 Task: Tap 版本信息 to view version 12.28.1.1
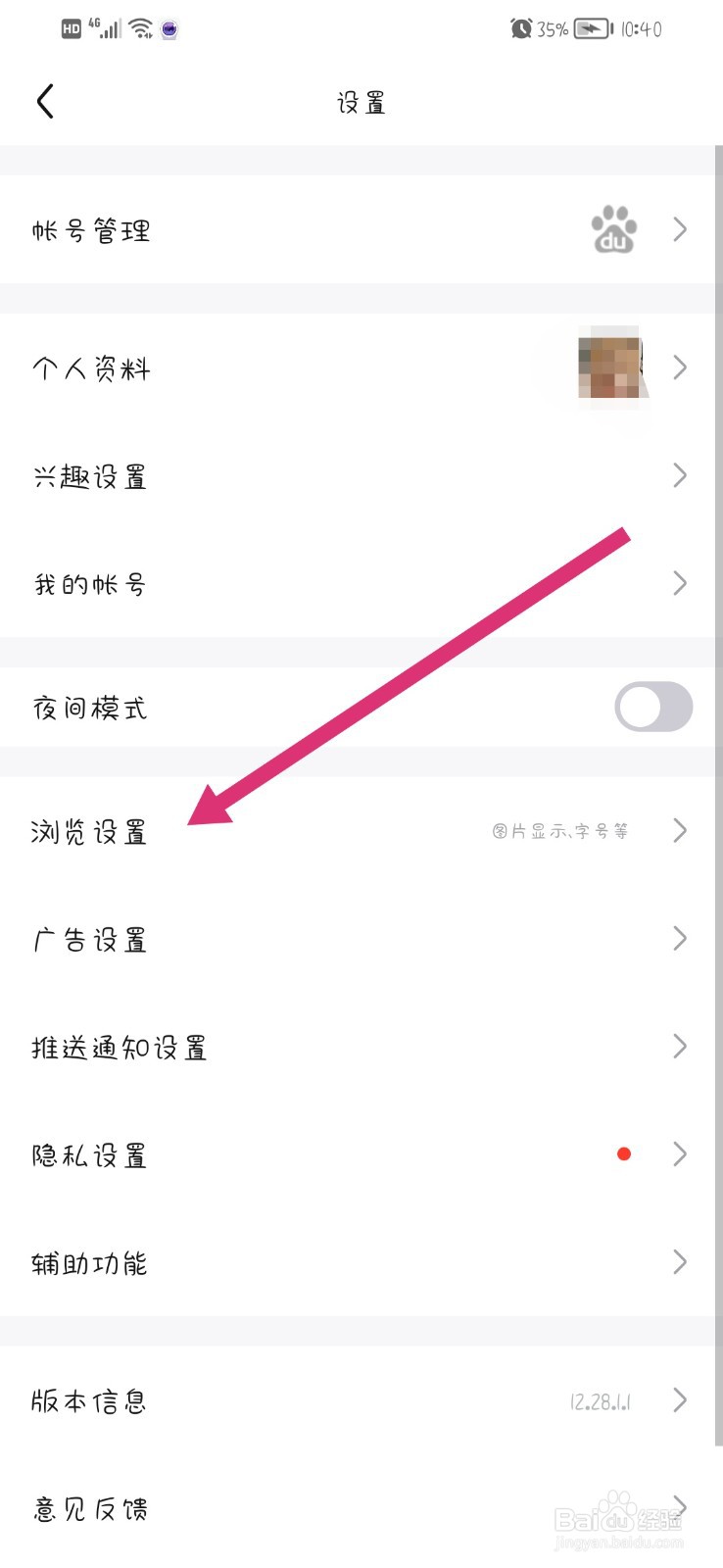pyautogui.click(x=361, y=1400)
